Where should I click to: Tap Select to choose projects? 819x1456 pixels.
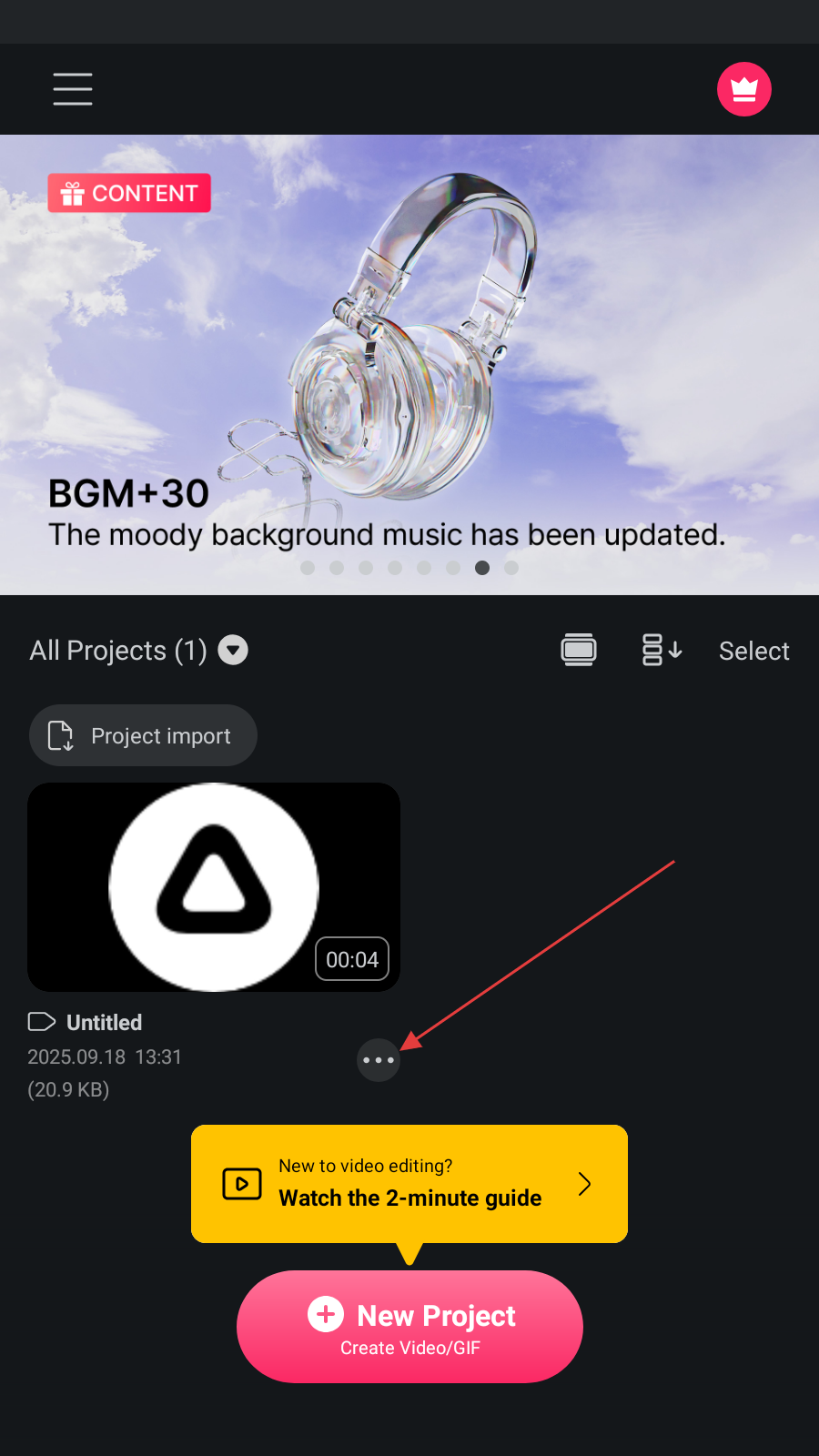[x=753, y=651]
